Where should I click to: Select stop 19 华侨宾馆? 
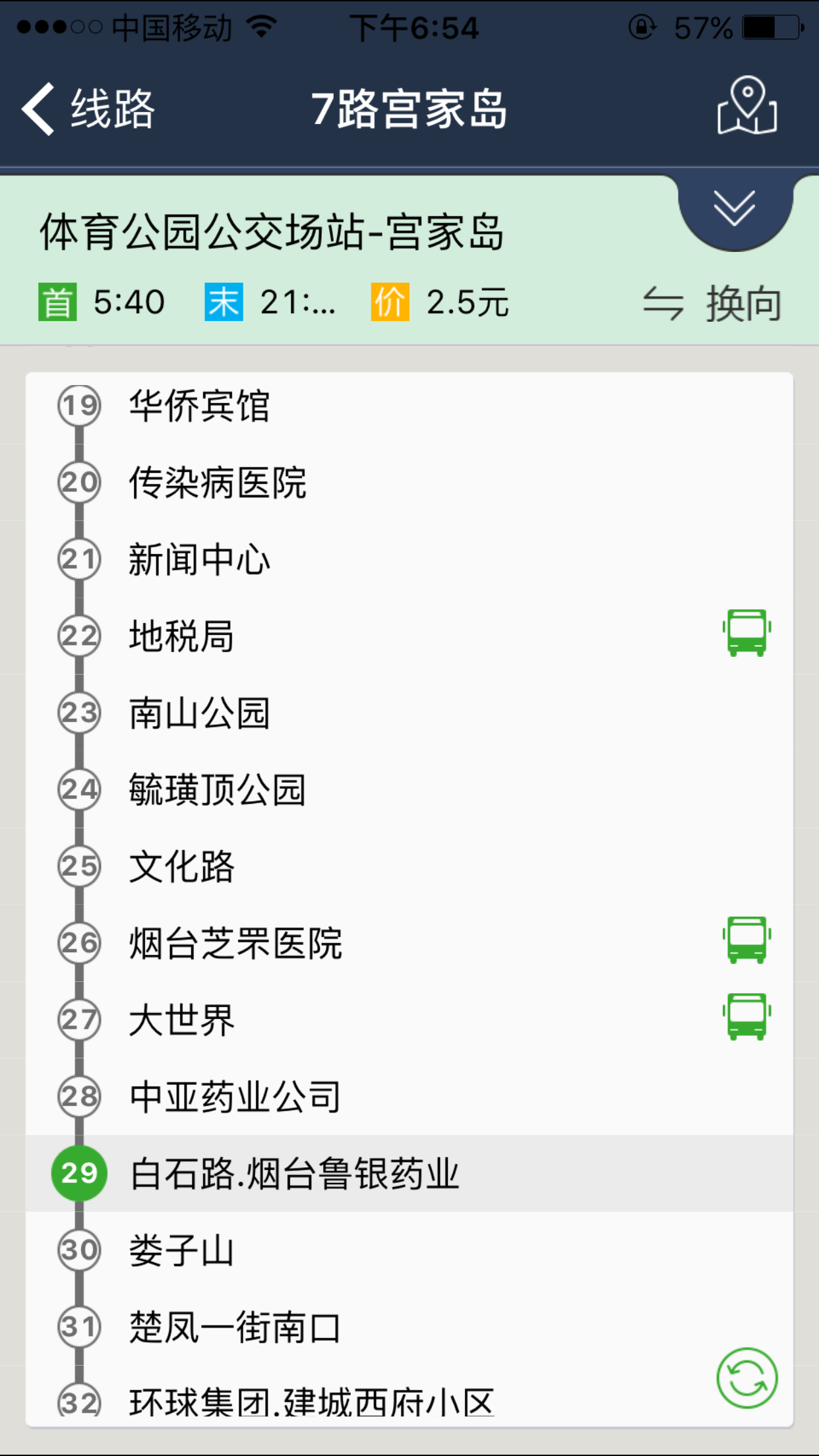coord(409,406)
